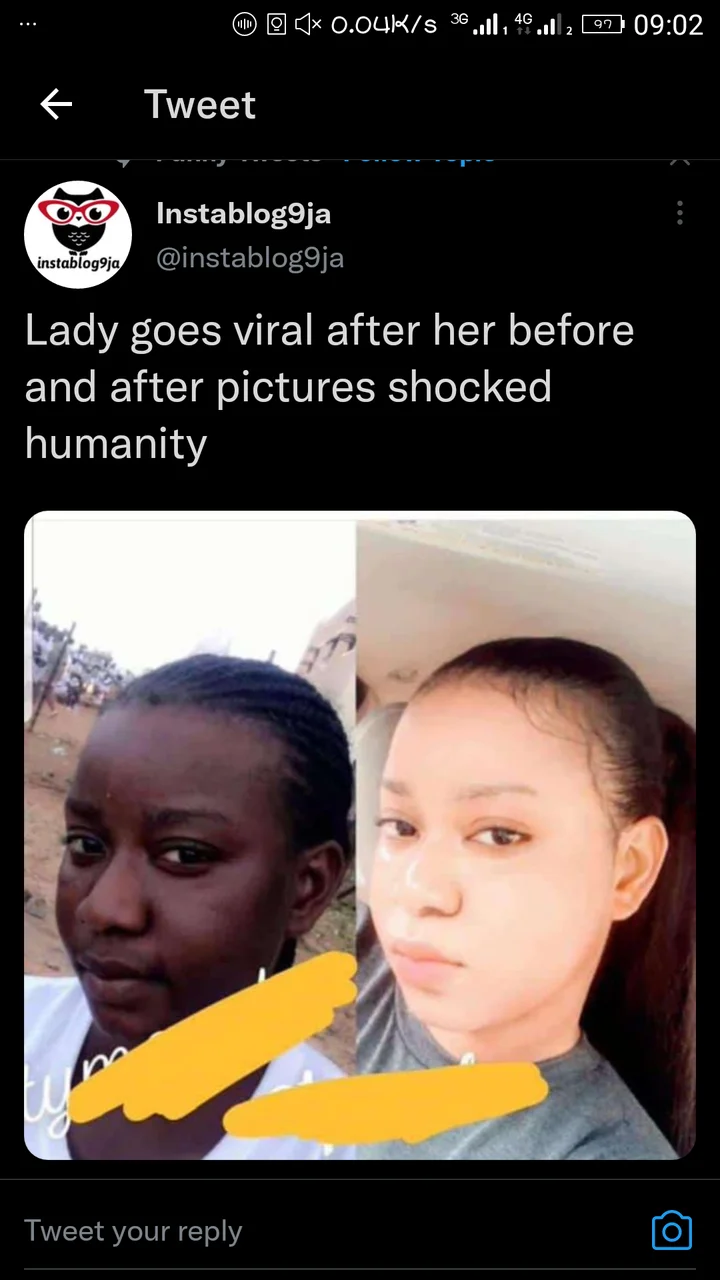The width and height of the screenshot is (720, 1280).
Task: Open Instablog9ja's profile picture
Action: pos(78,234)
